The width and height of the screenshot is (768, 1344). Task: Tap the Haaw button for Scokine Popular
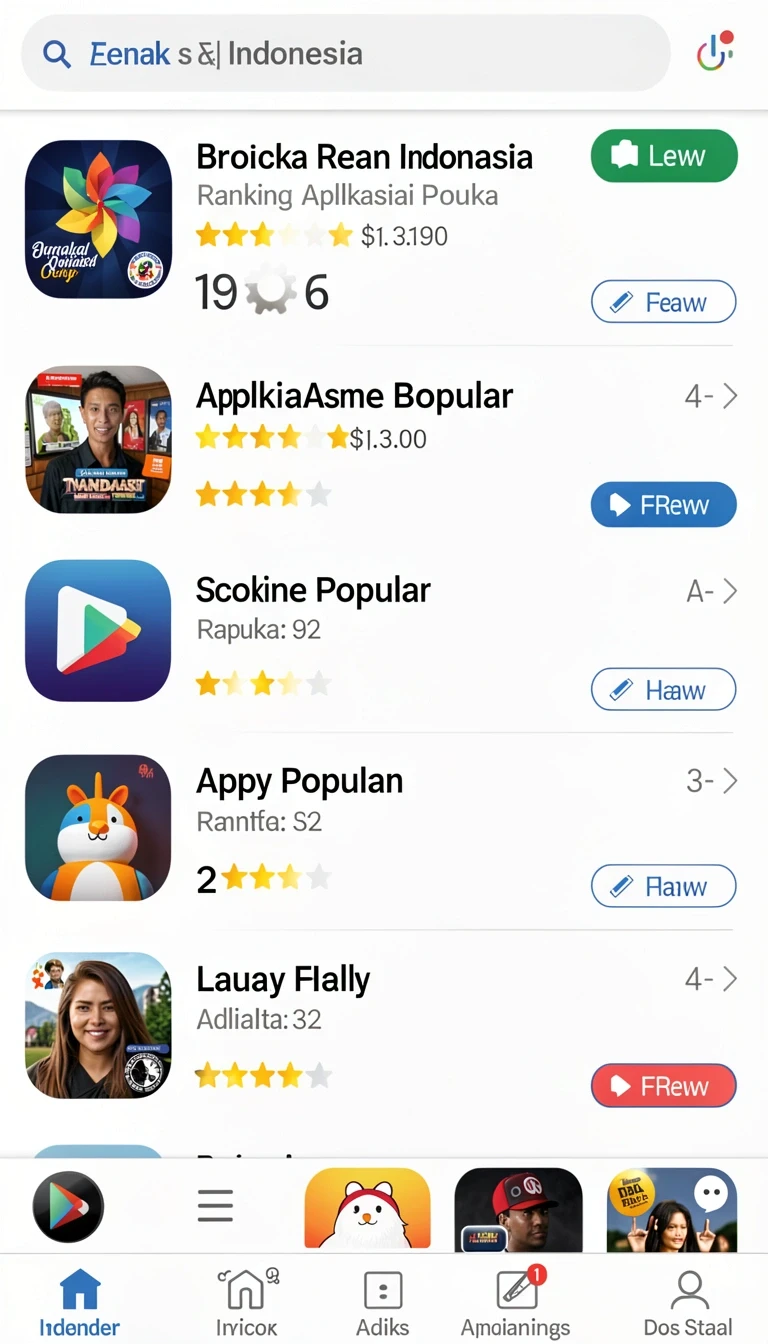tap(664, 690)
